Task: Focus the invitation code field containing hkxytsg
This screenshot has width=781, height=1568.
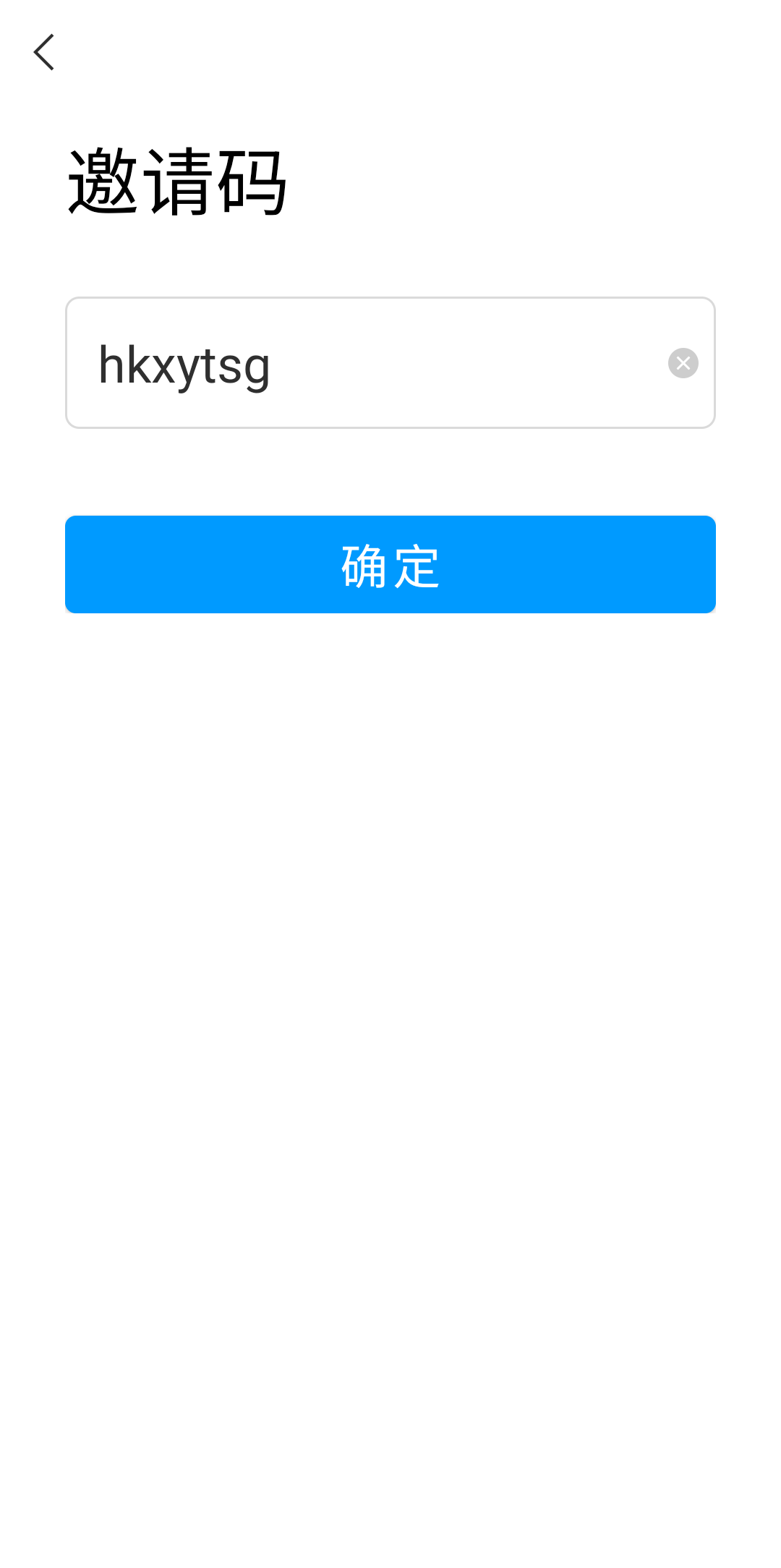Action: click(x=362, y=363)
